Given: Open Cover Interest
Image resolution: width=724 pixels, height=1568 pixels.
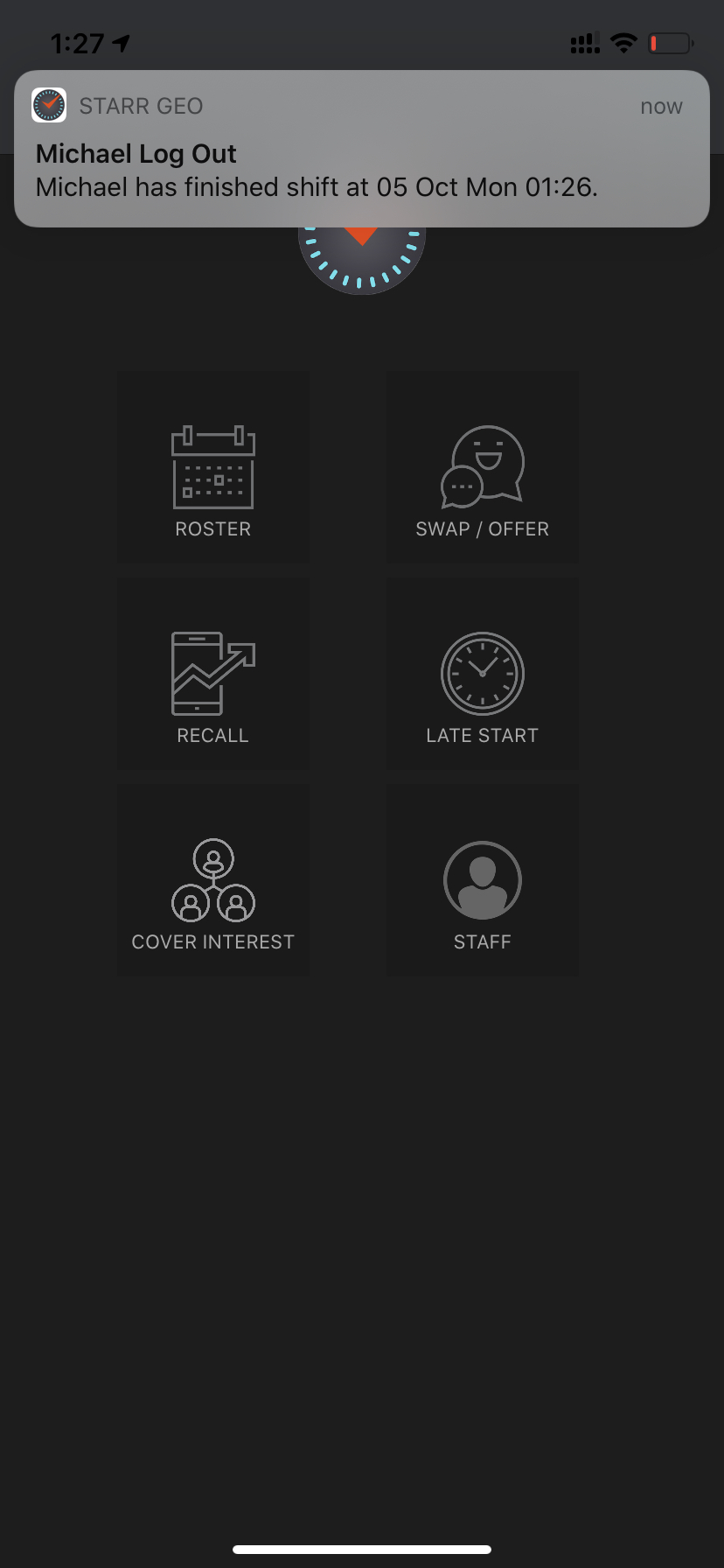Looking at the screenshot, I should (213, 880).
